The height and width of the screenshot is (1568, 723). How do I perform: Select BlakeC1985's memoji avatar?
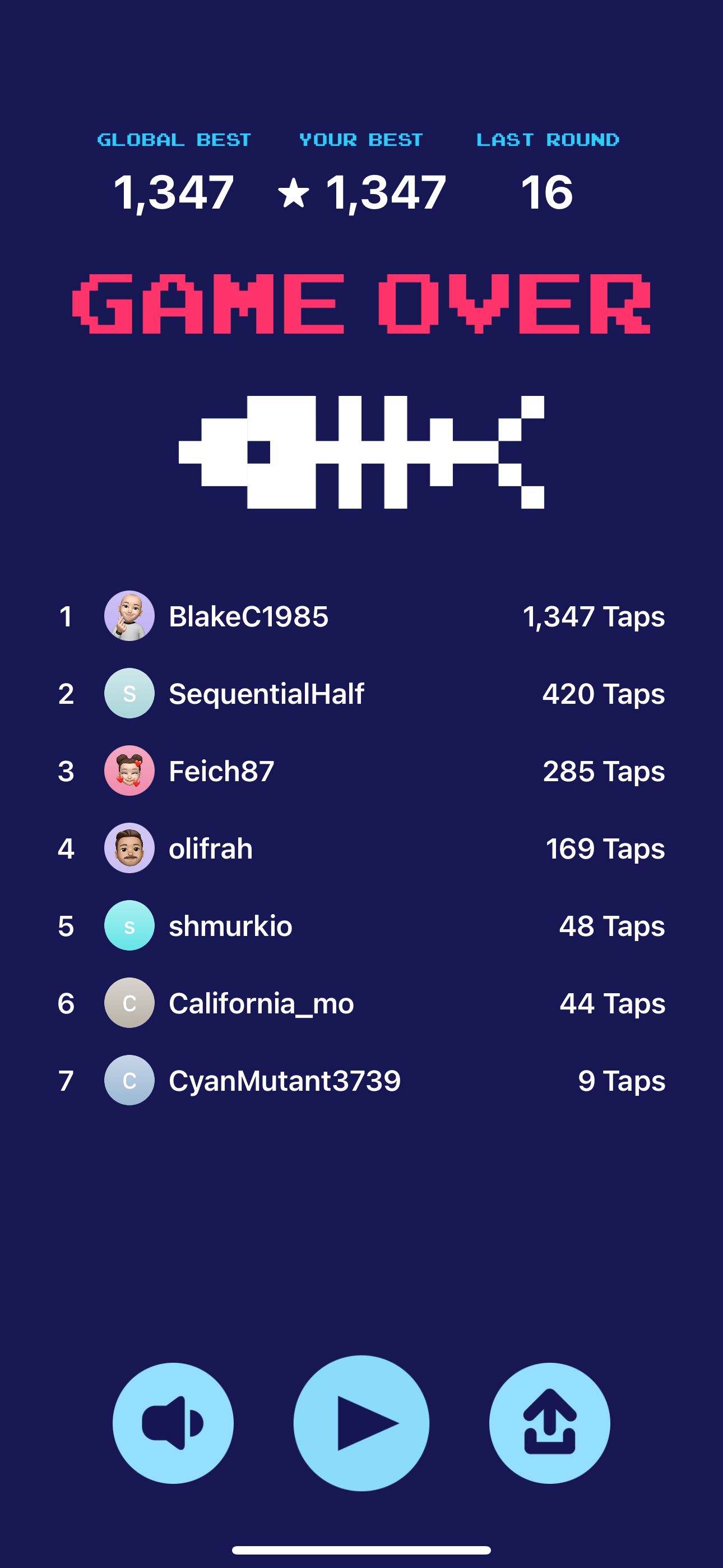129,616
